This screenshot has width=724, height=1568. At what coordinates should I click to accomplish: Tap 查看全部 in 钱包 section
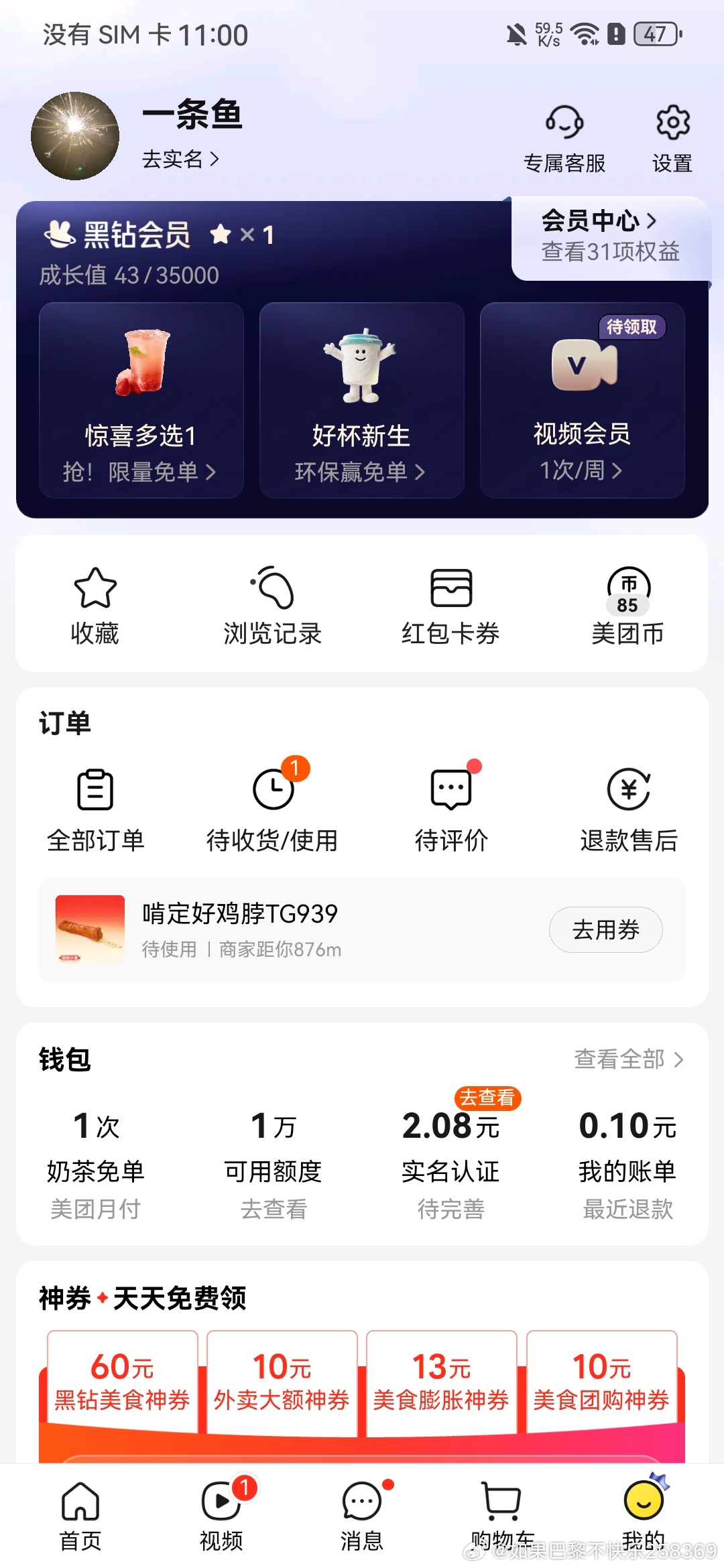click(x=628, y=1059)
